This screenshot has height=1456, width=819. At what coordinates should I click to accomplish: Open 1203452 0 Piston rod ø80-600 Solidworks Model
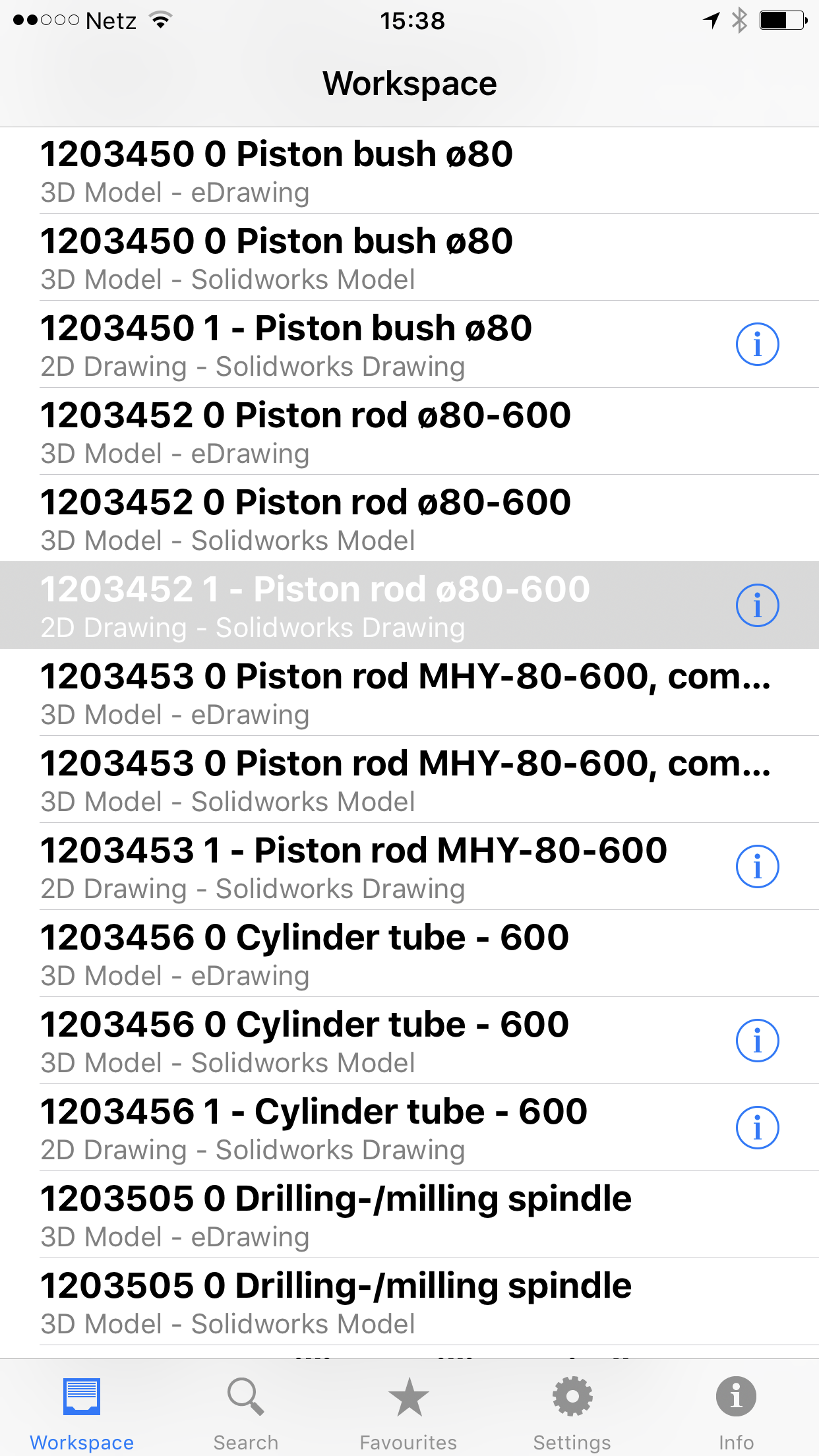(x=409, y=519)
